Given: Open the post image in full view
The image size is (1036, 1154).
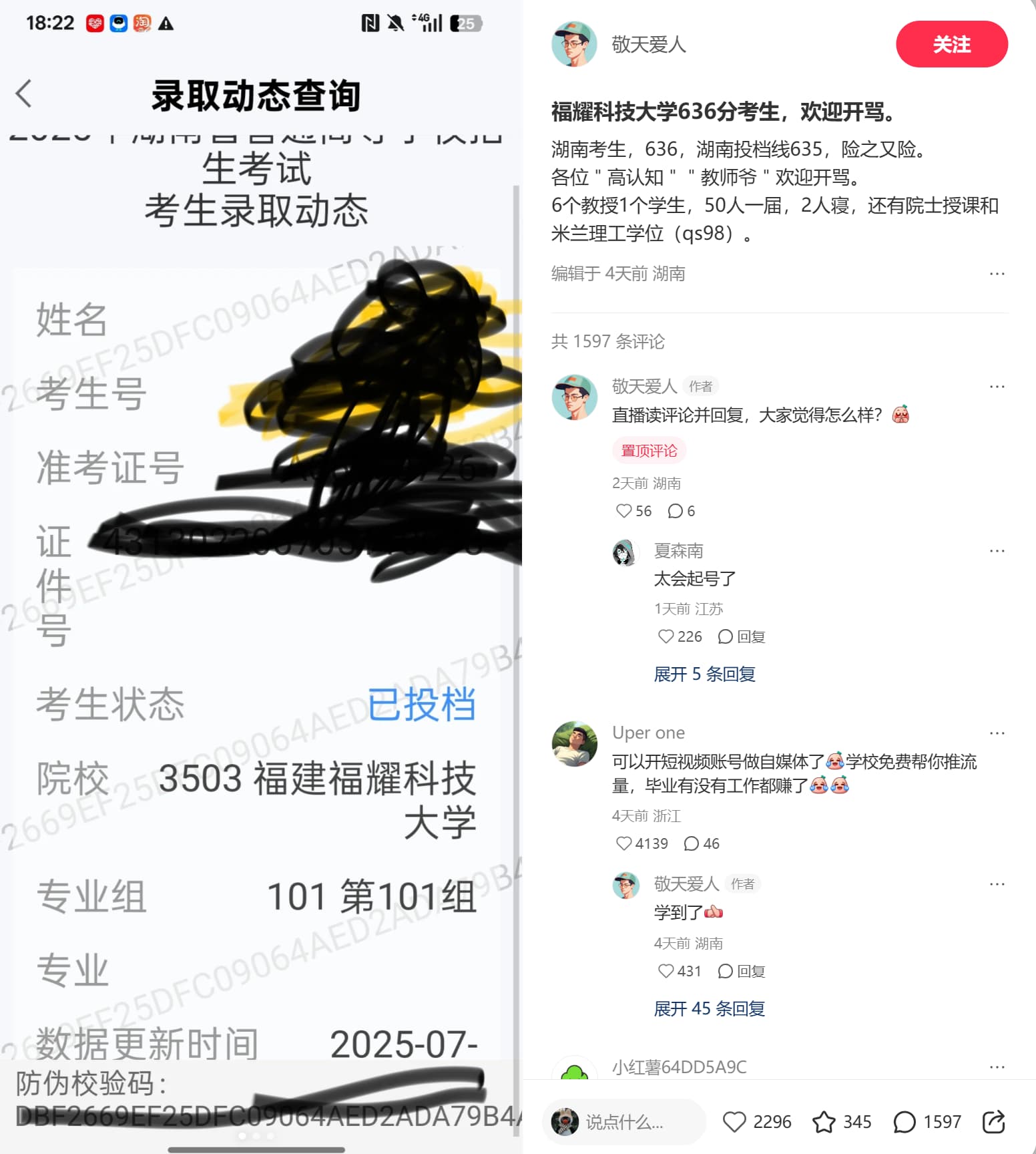Looking at the screenshot, I should click(x=260, y=574).
